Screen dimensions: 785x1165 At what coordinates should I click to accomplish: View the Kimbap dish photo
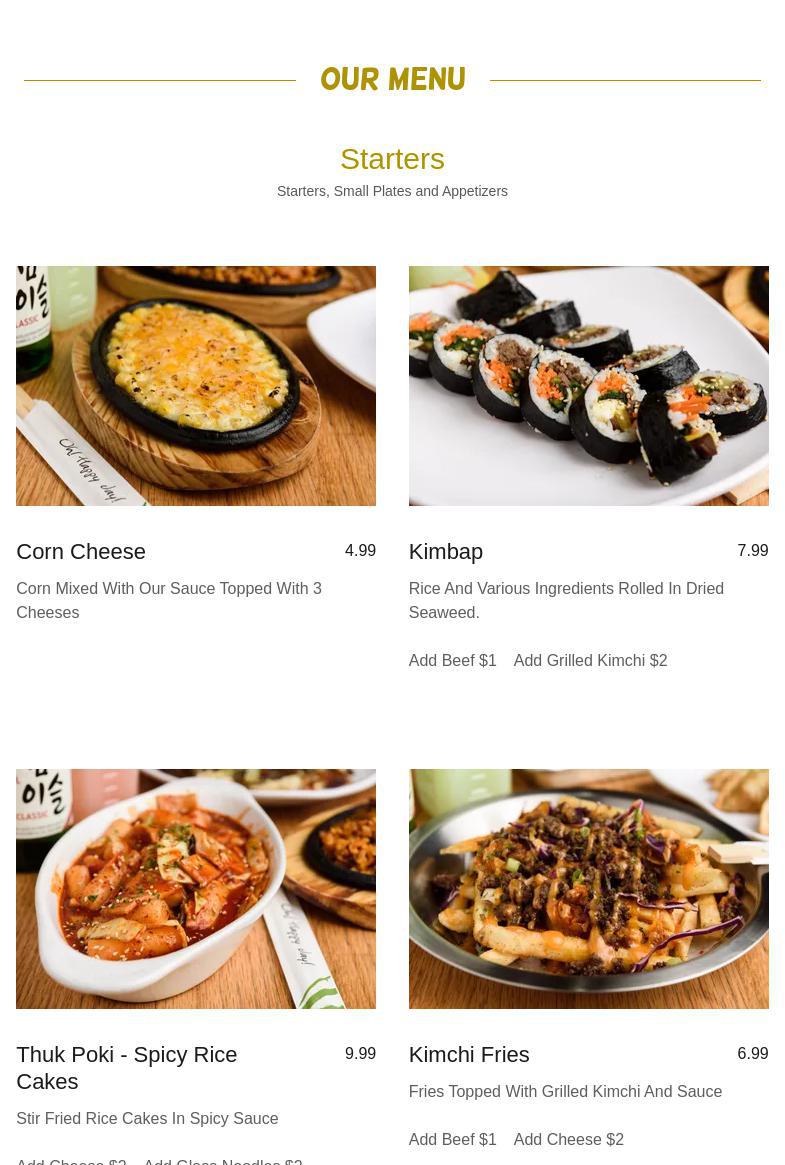(588, 386)
